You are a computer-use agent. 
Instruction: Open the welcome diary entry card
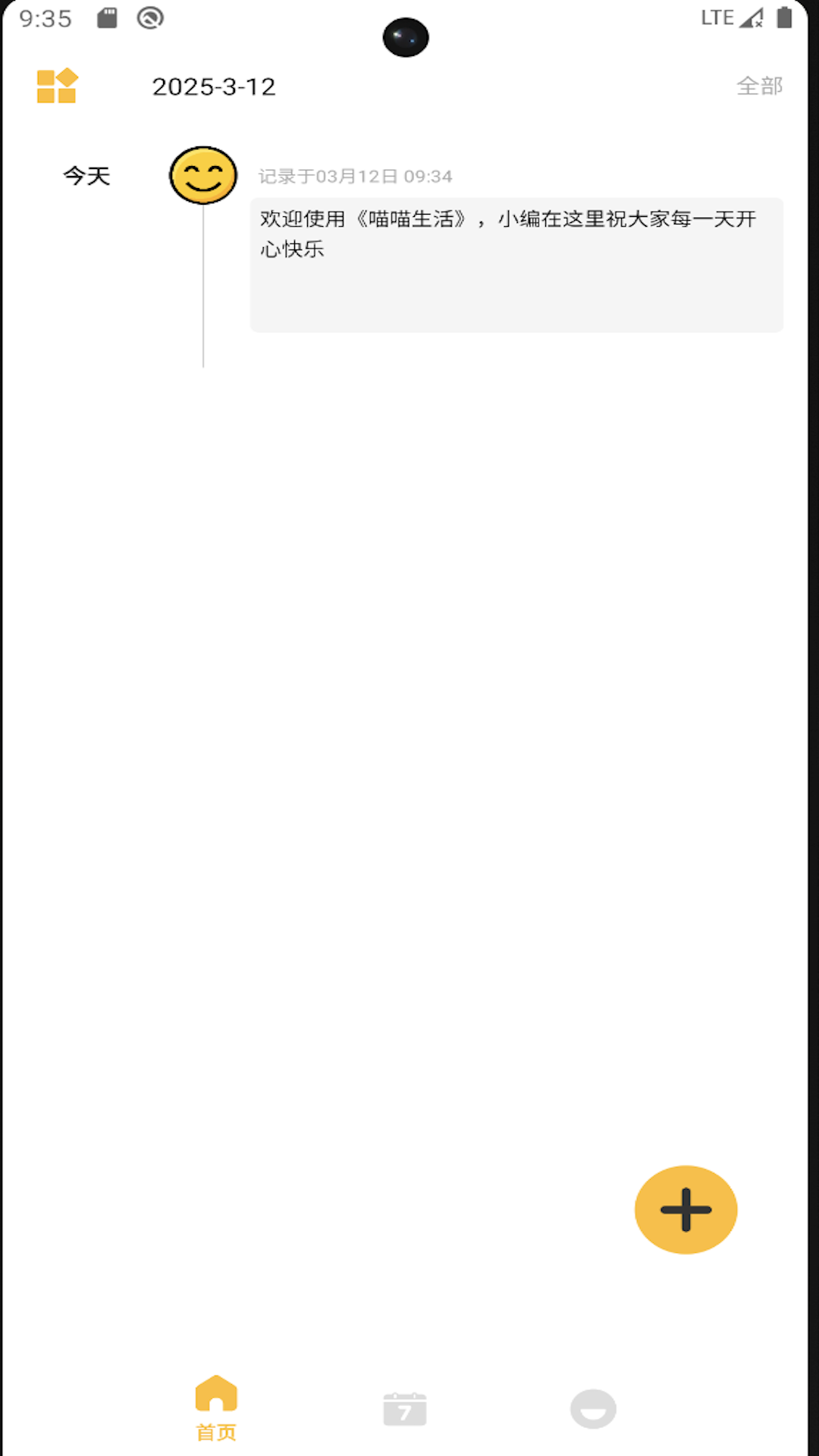(516, 264)
